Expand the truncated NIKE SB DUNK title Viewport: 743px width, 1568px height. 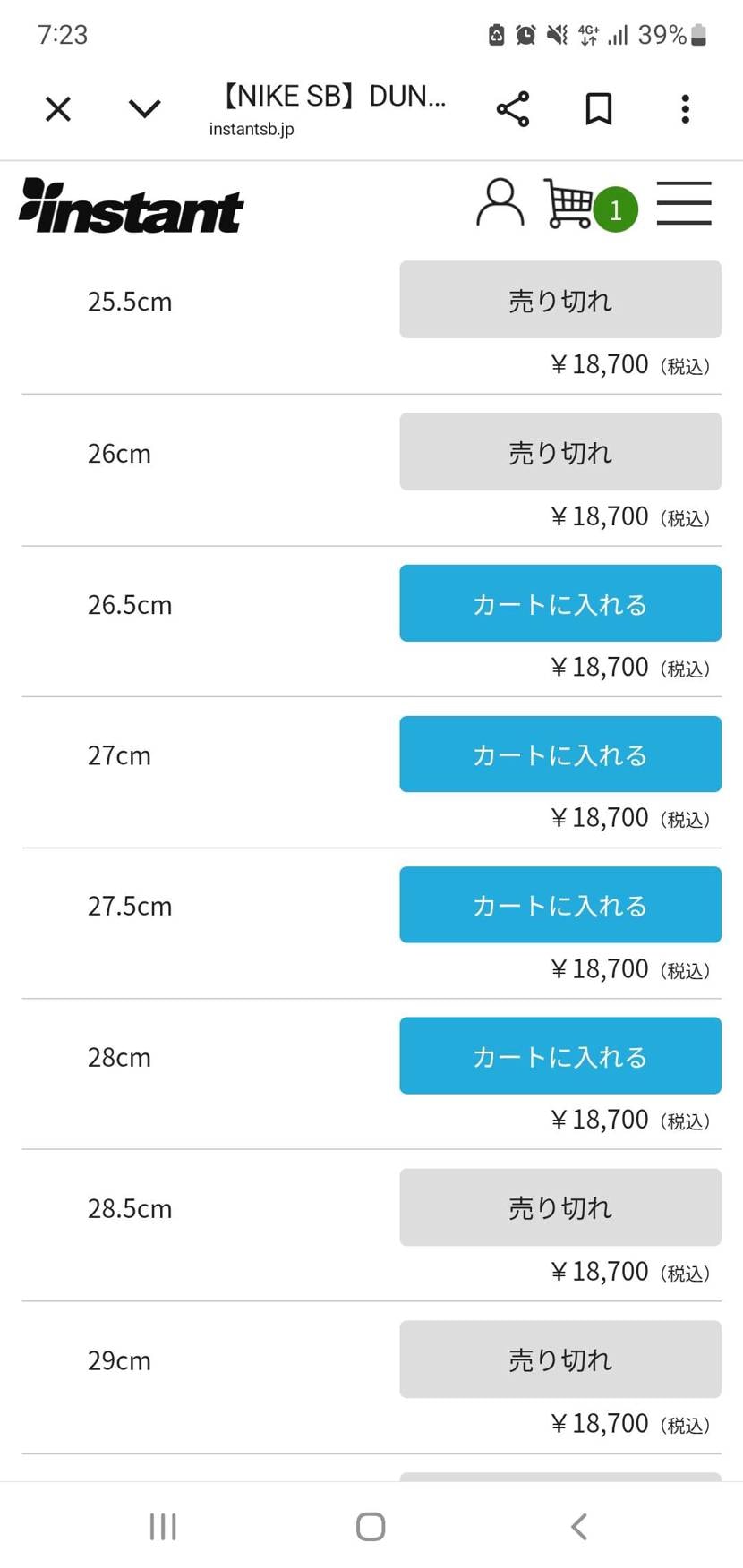click(331, 96)
